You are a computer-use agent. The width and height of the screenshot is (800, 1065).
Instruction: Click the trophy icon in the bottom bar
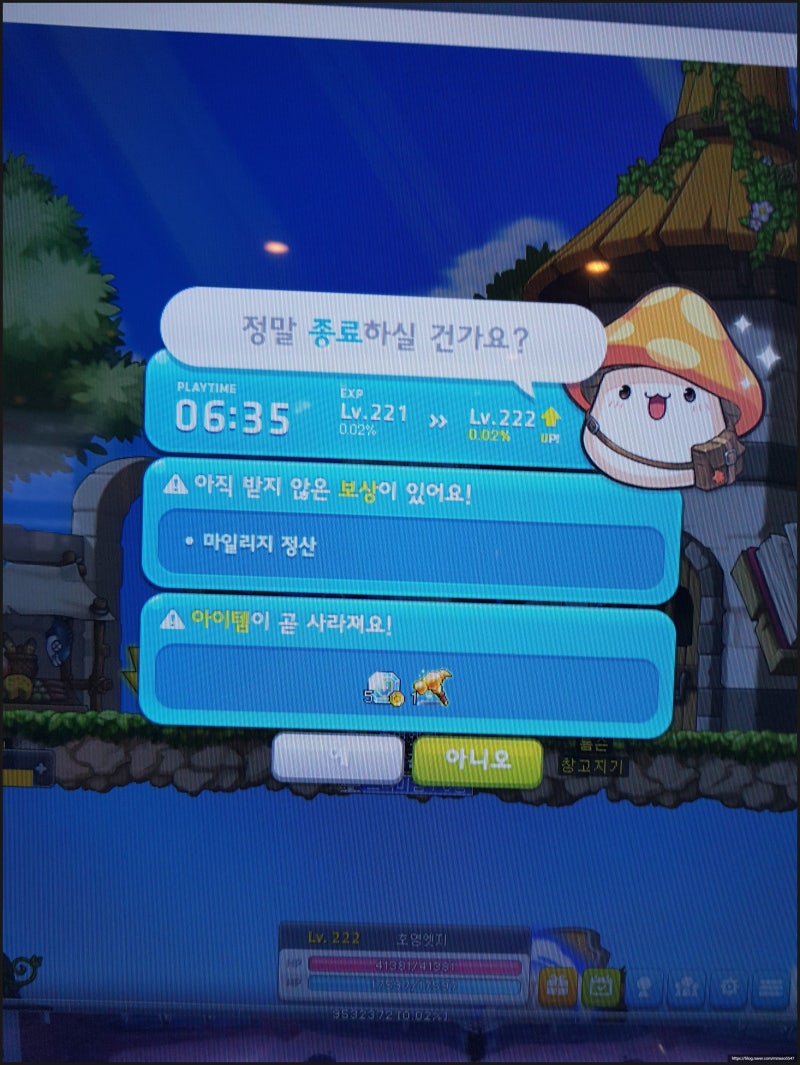[643, 984]
